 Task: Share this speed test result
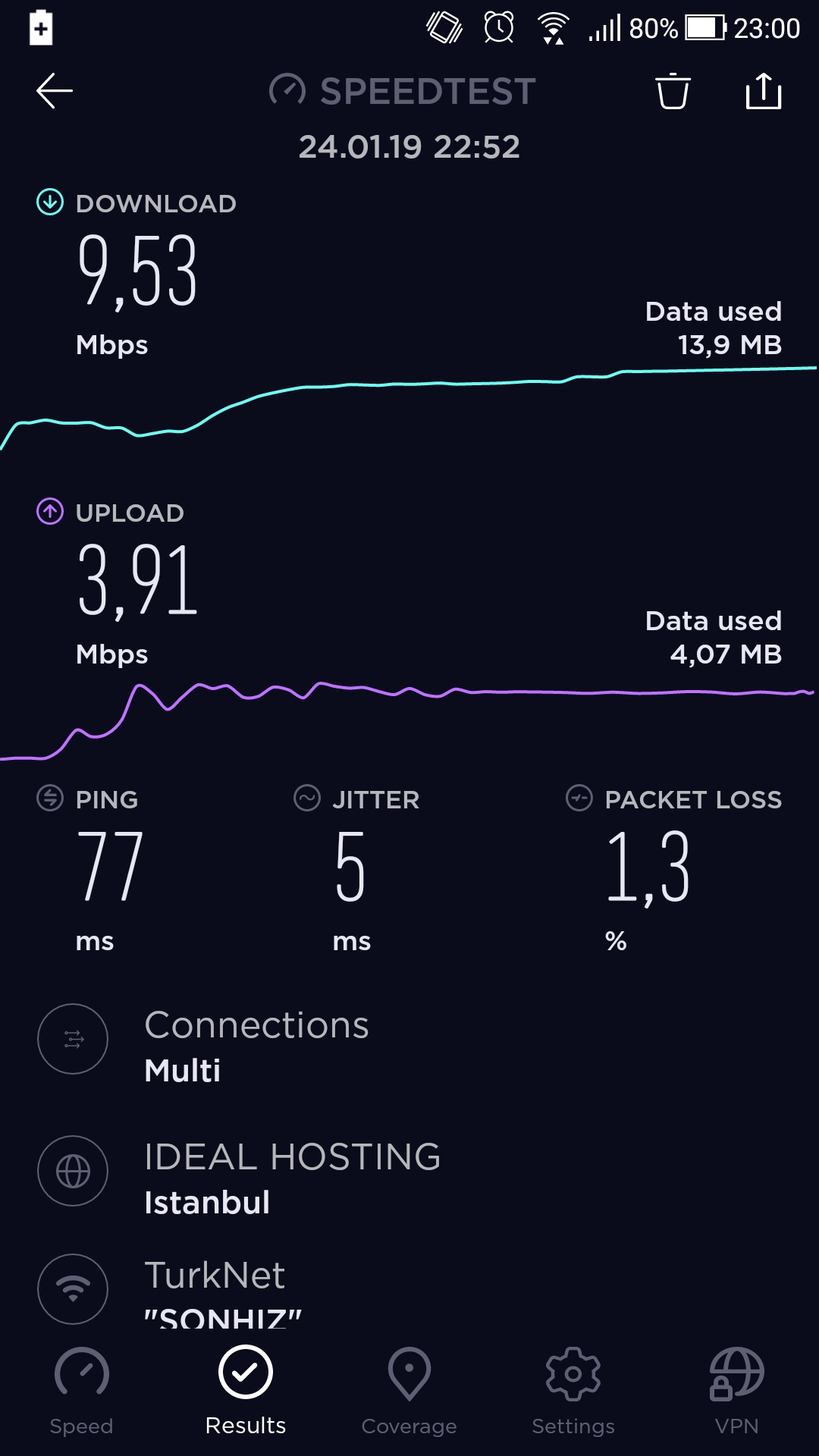(x=764, y=91)
